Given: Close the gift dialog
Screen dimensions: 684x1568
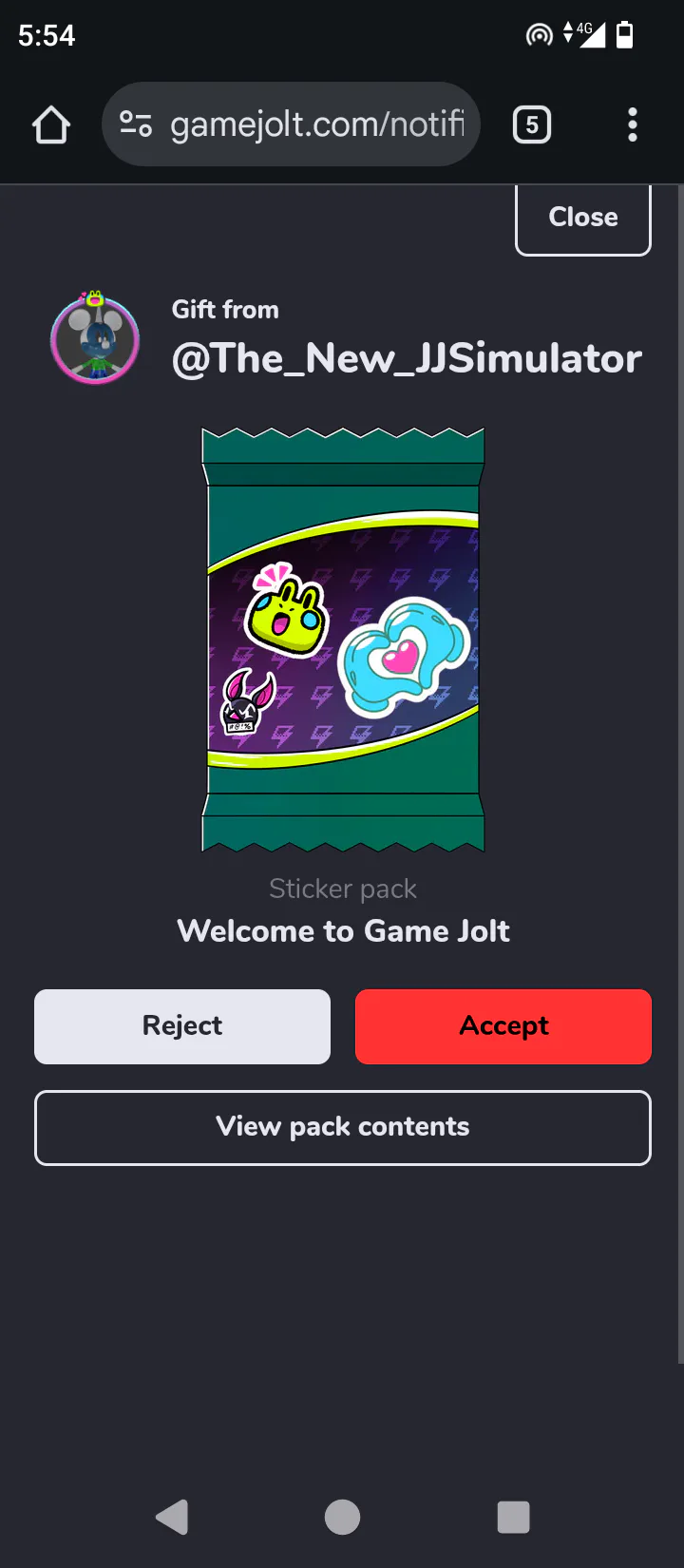Looking at the screenshot, I should (x=583, y=219).
